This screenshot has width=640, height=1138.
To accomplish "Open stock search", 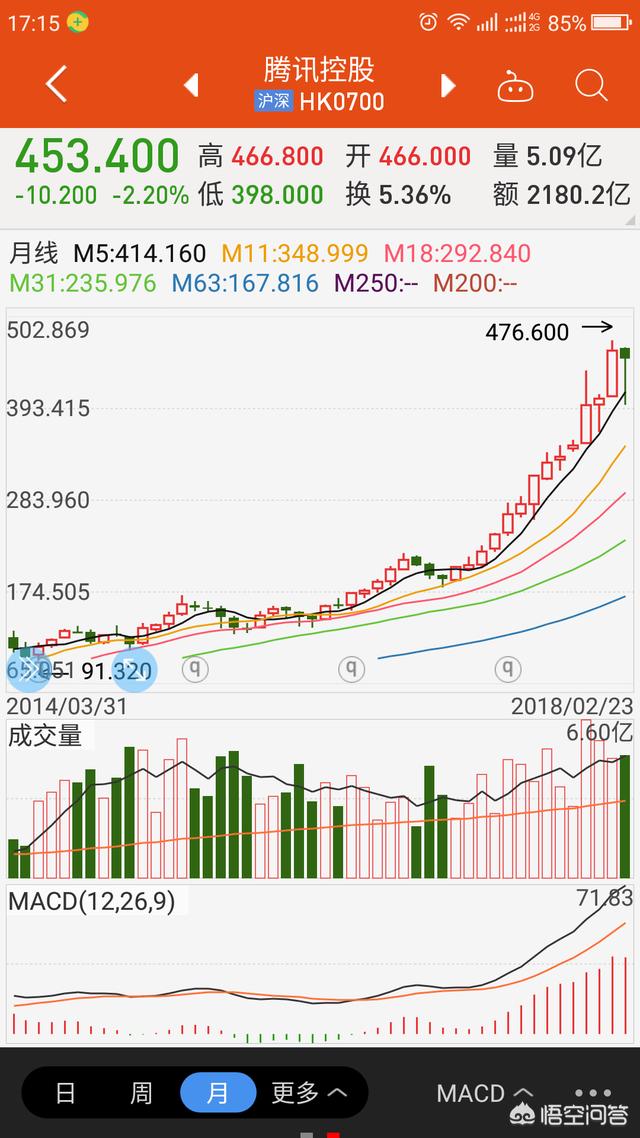I will (591, 86).
